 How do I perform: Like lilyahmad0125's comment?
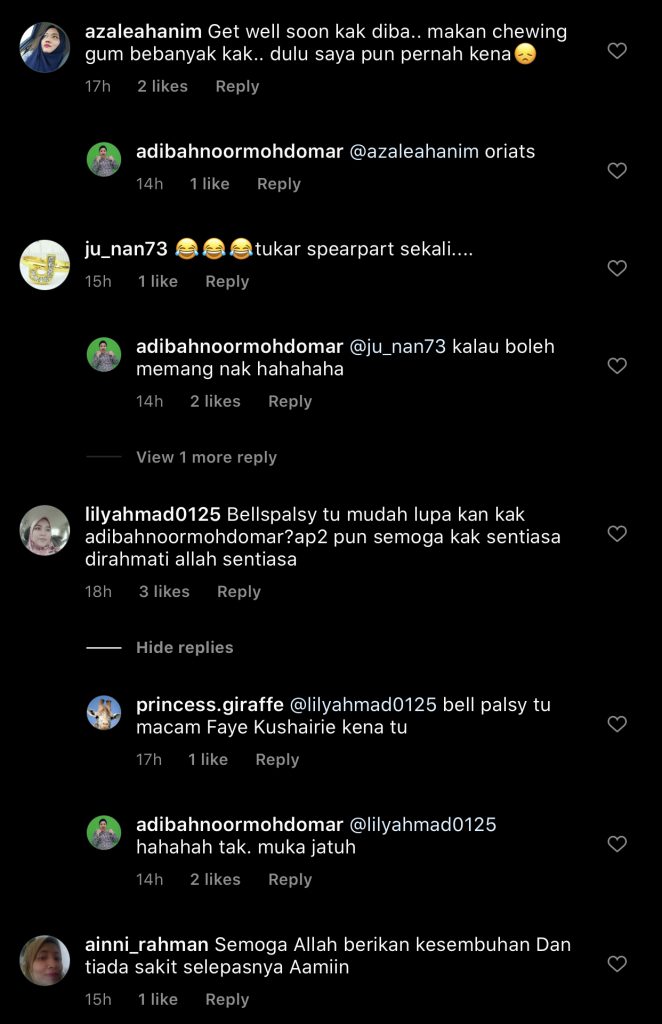pos(617,534)
